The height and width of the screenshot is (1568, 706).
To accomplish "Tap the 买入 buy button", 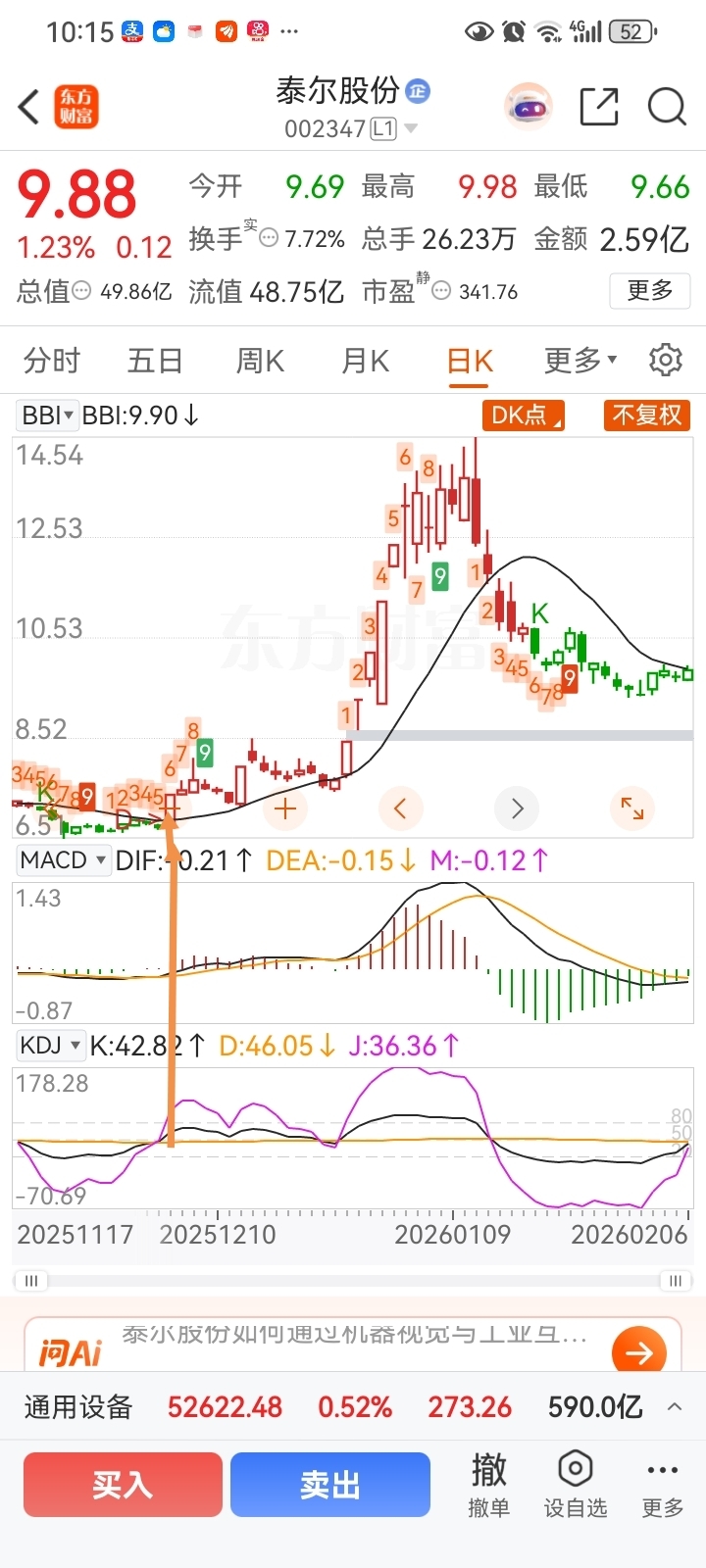I will click(123, 1485).
